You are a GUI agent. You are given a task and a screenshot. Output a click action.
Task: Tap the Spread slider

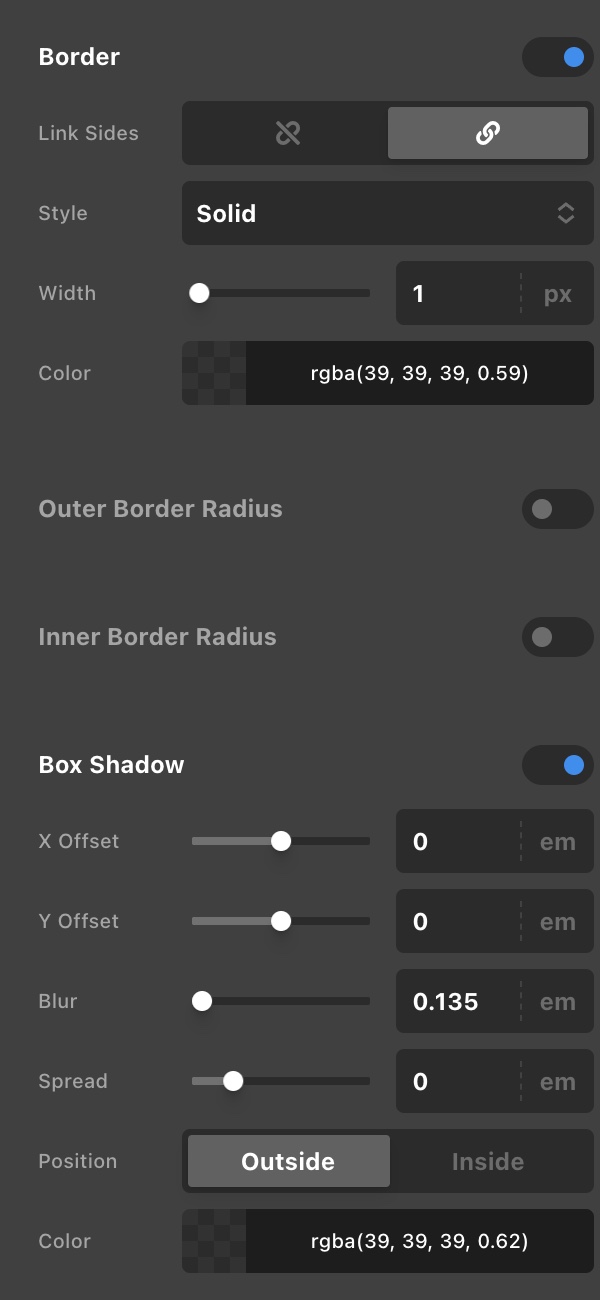(280, 1081)
